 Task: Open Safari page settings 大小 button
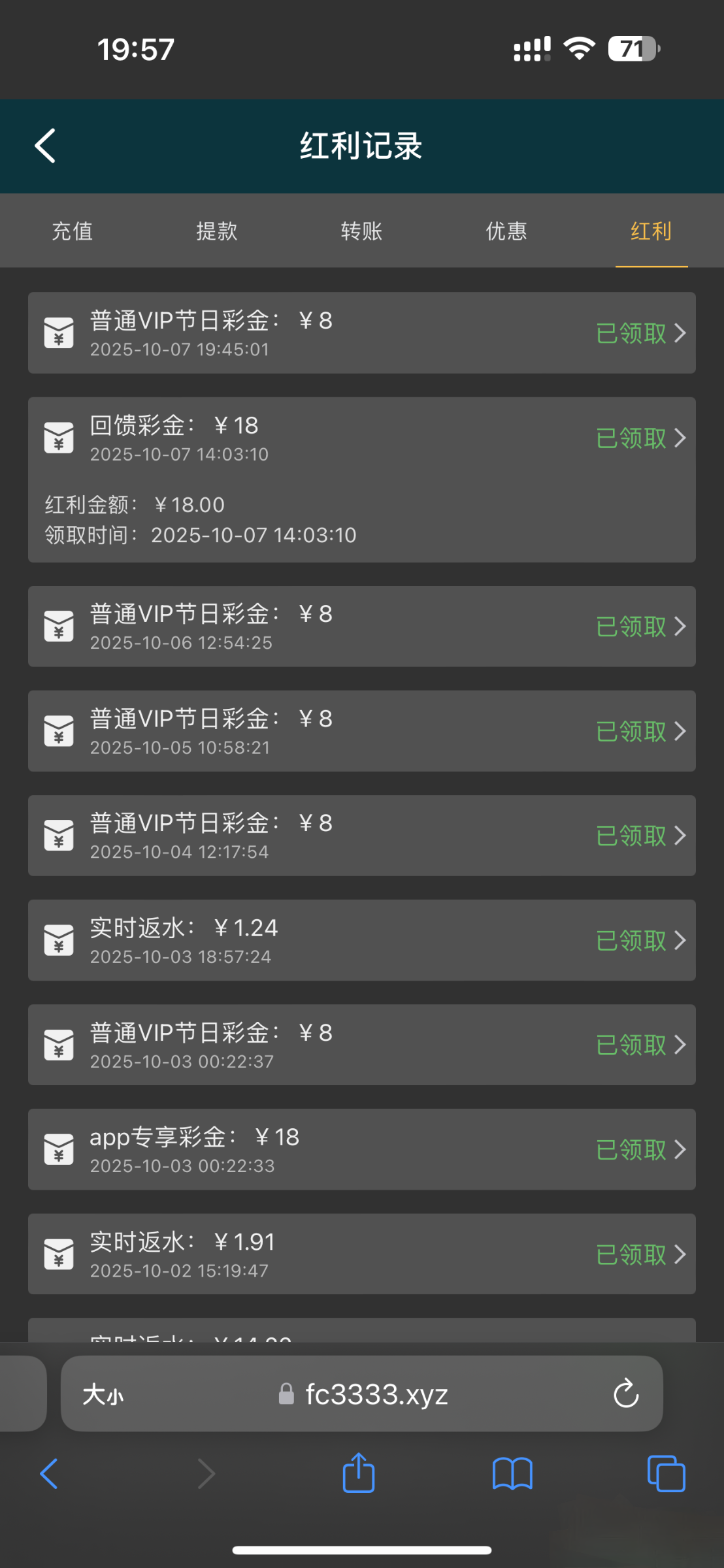103,1395
